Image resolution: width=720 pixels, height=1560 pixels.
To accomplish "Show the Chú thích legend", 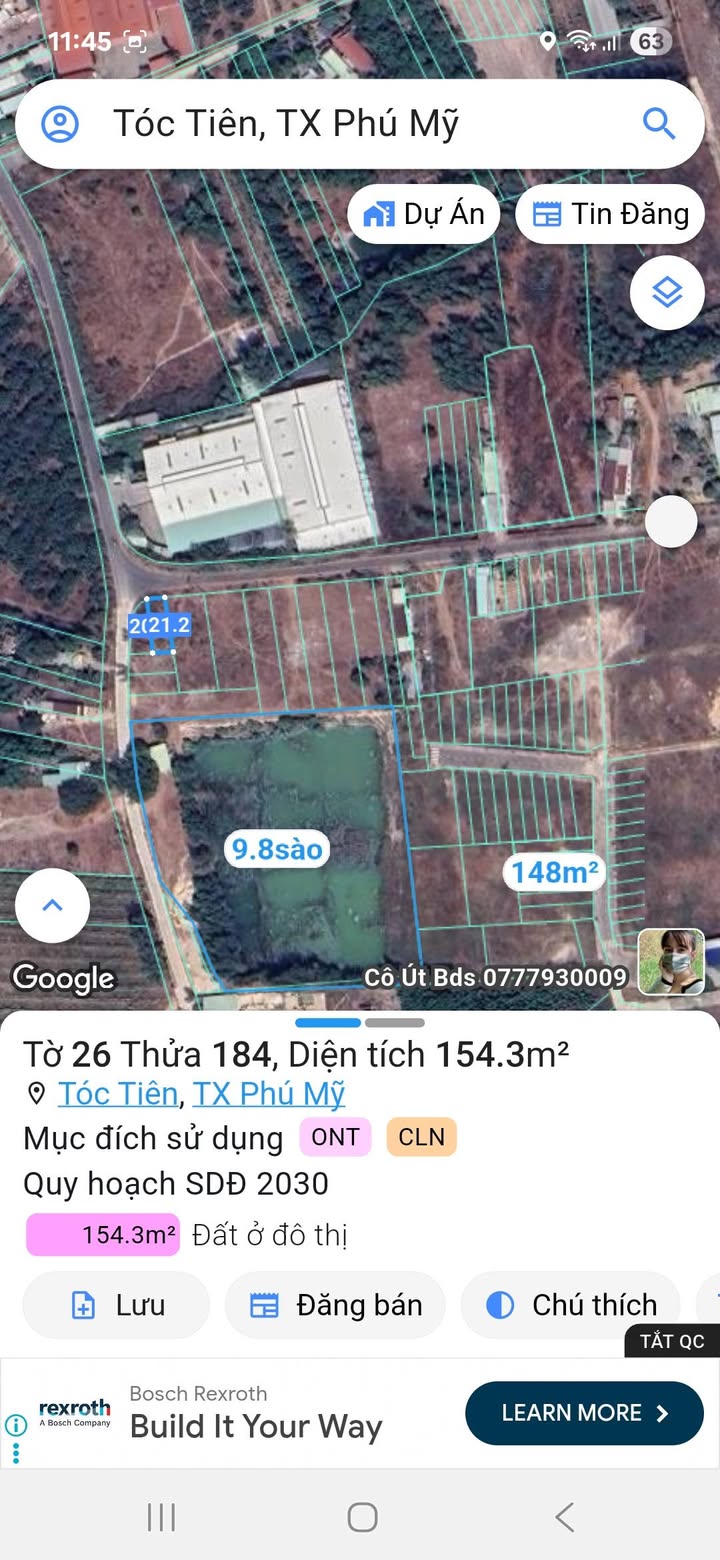I will click(x=571, y=1305).
